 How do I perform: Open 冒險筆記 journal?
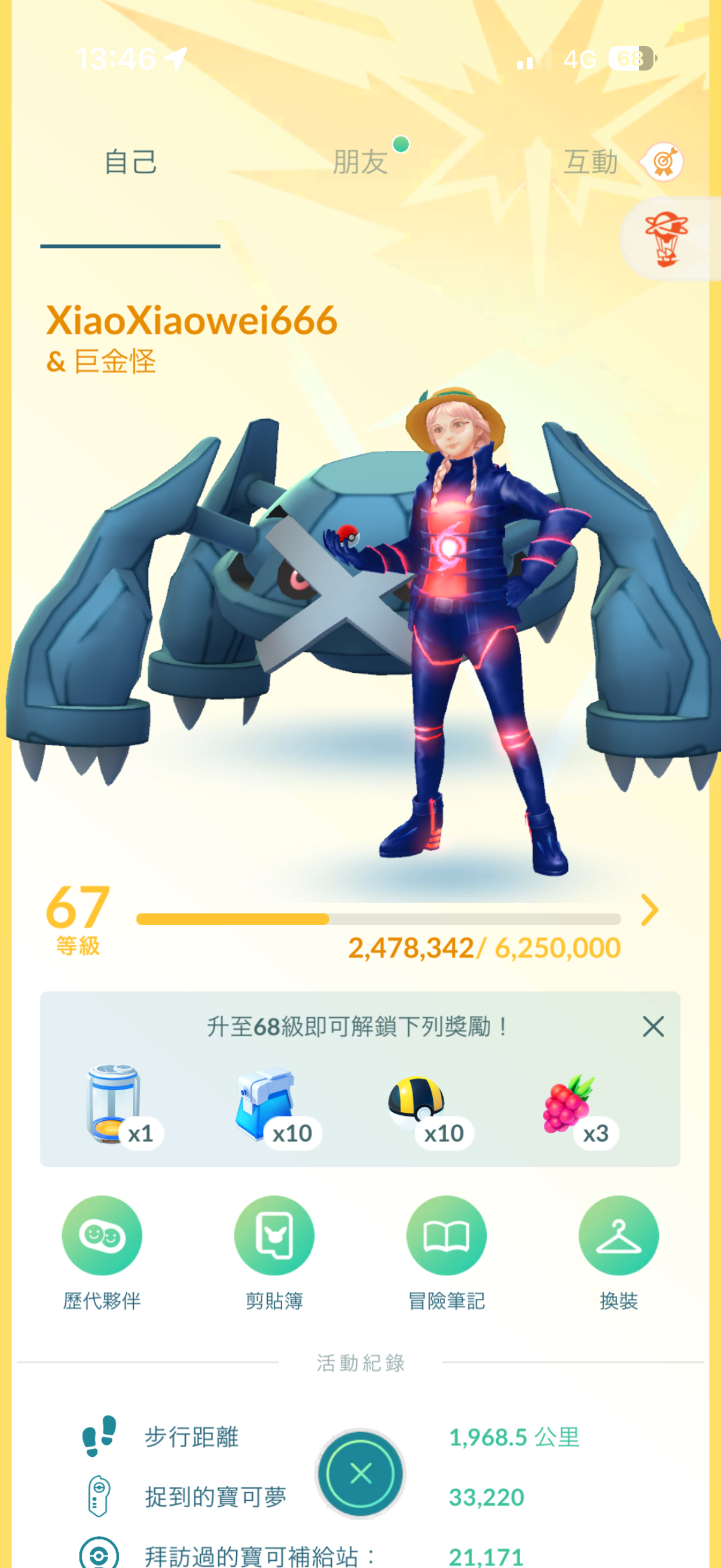(446, 1235)
